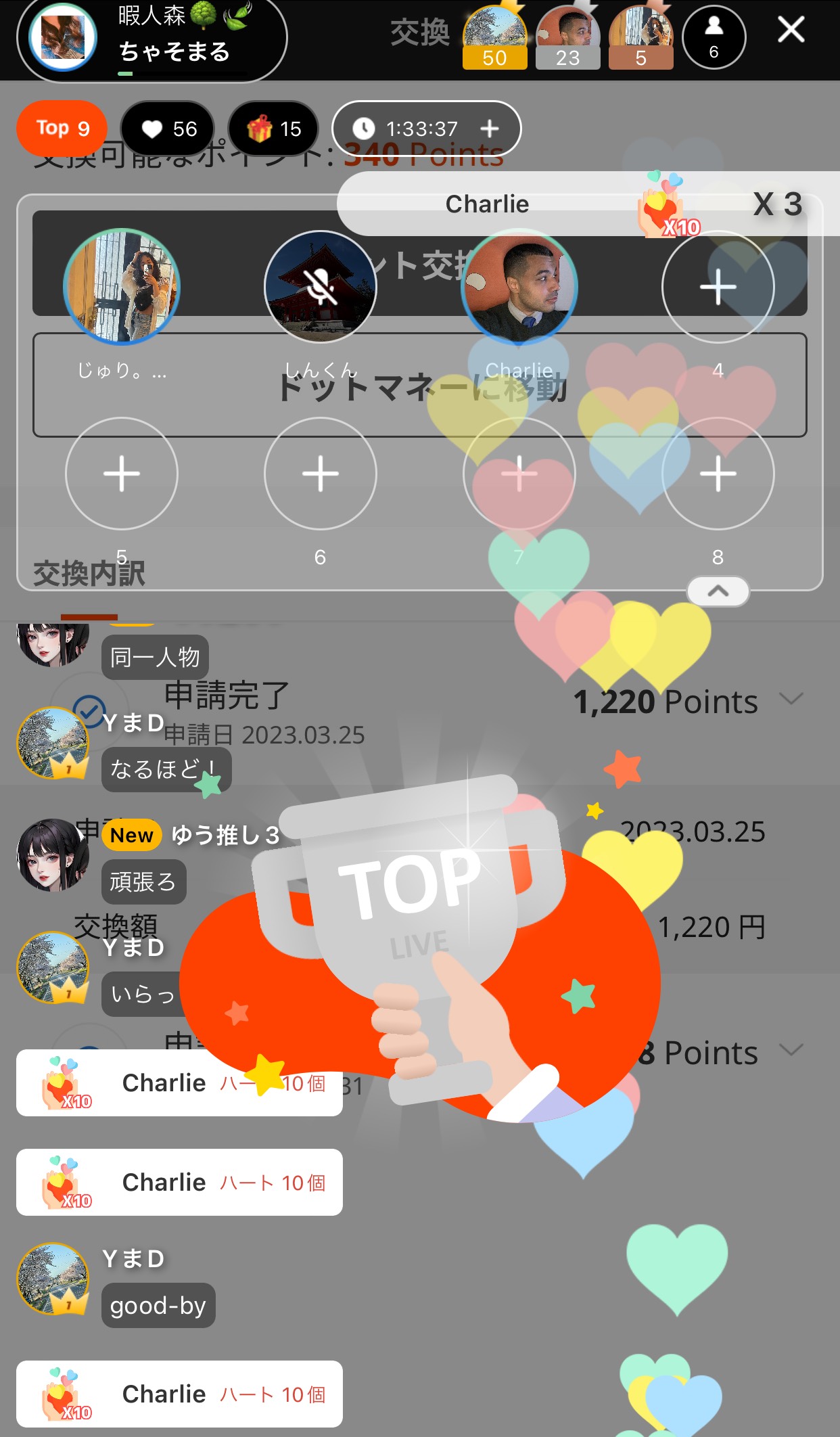Collapse the guest seats panel
Viewport: 840px width, 1437px height.
[718, 591]
